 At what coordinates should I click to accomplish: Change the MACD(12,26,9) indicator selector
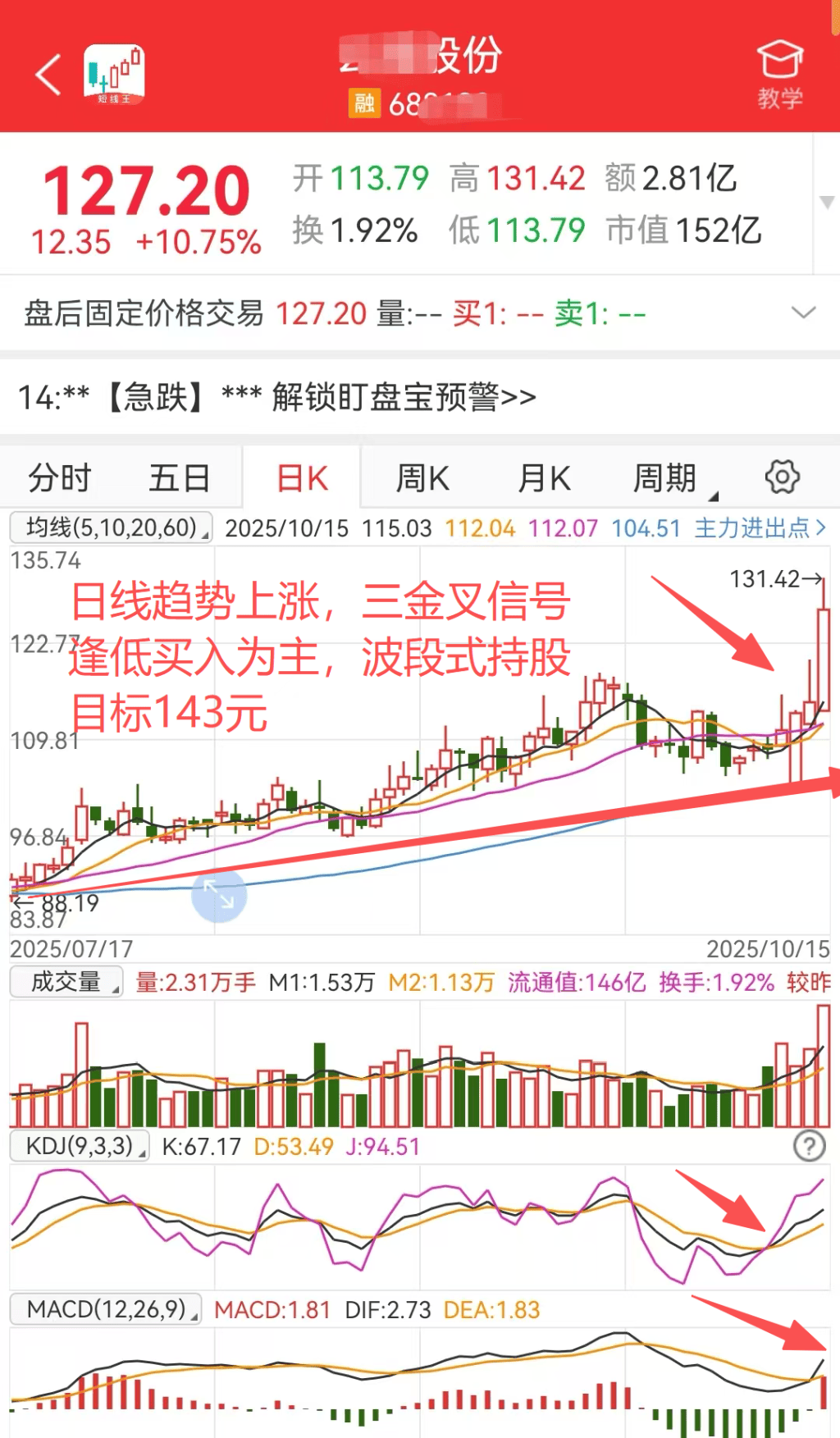coord(107,1309)
